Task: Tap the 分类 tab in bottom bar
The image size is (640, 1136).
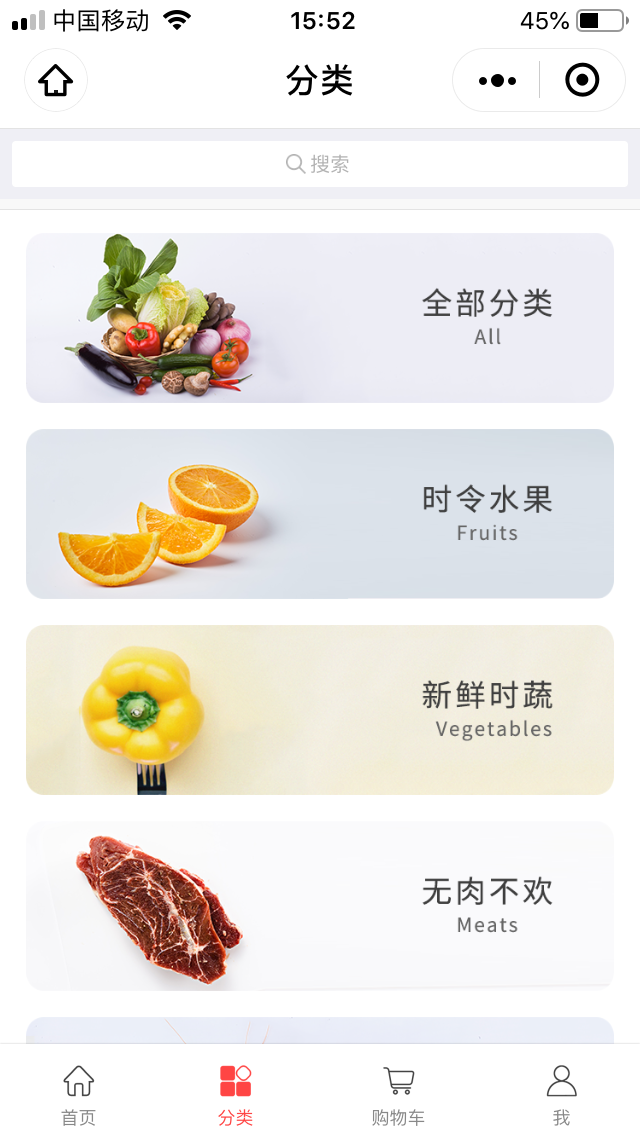Action: click(236, 1094)
